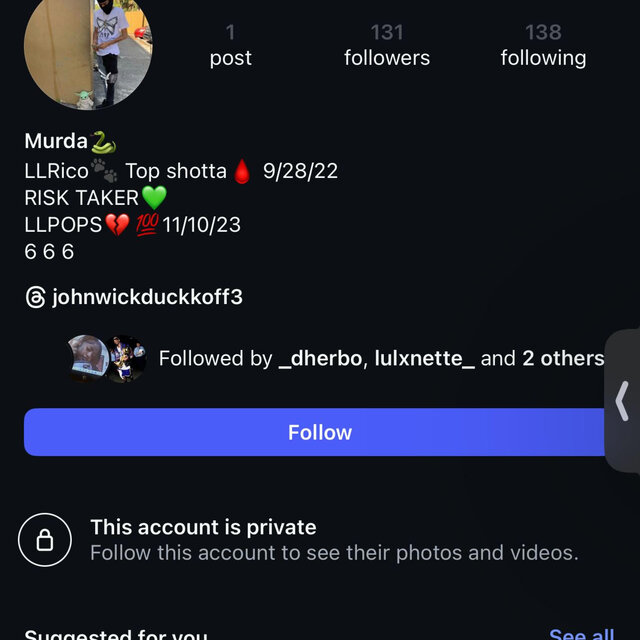Open the 'Followed by _dherbo' mutual followers list
640x640 pixels.
point(380,358)
